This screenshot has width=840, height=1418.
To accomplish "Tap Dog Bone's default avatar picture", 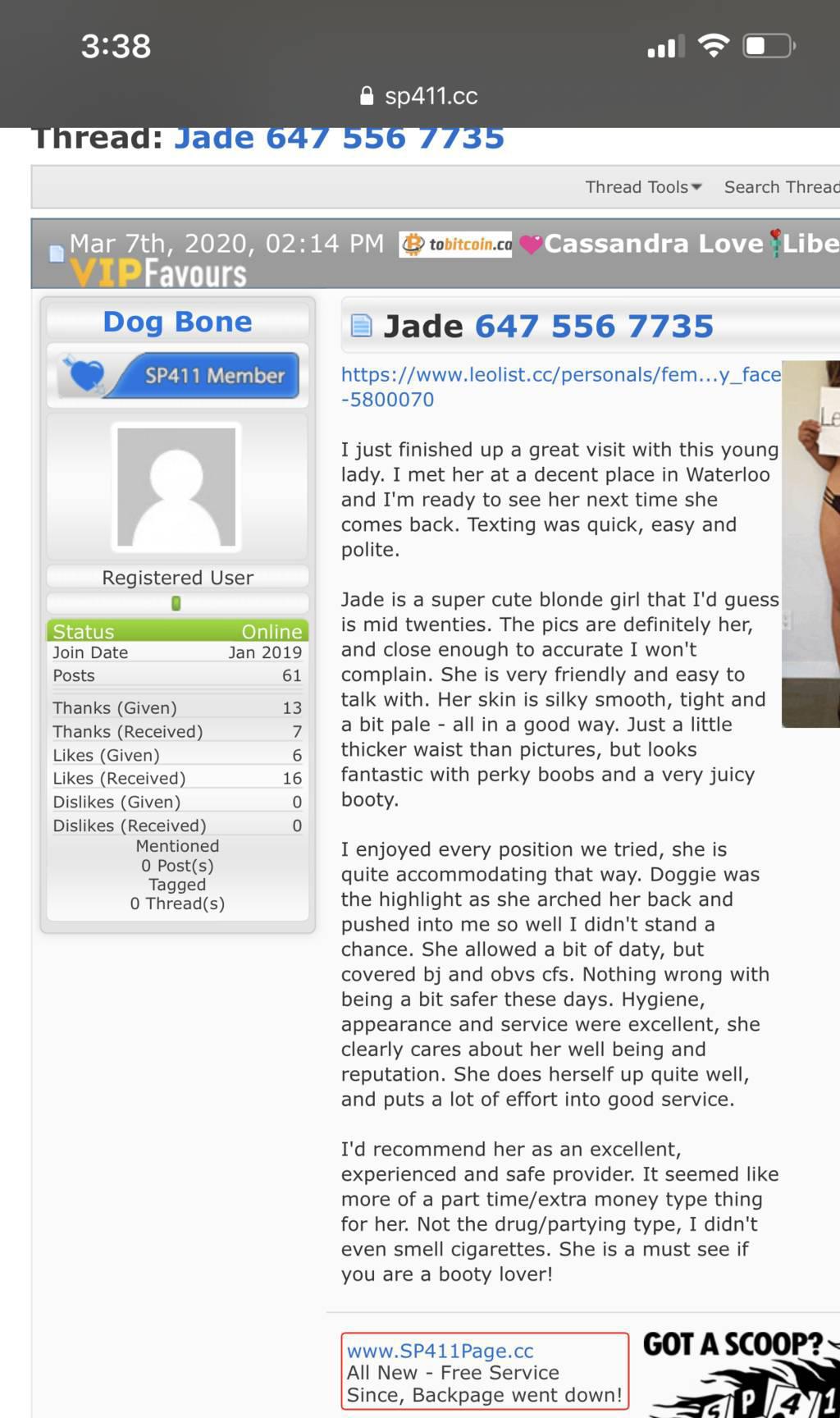I will click(176, 487).
